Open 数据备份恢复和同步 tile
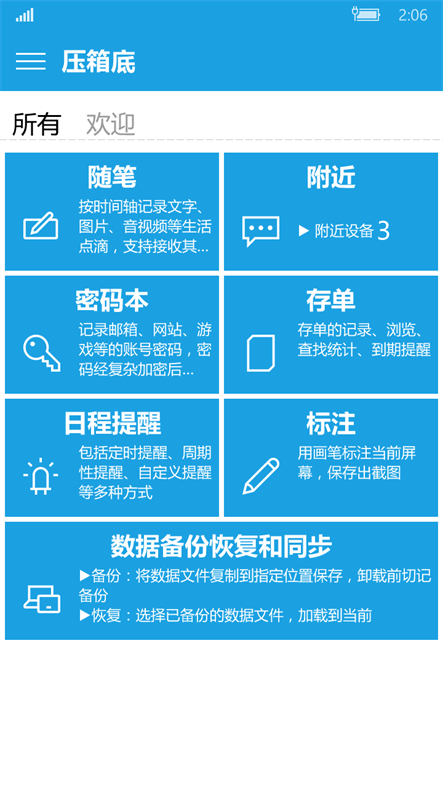Viewport: 443px width, 788px height. click(222, 581)
